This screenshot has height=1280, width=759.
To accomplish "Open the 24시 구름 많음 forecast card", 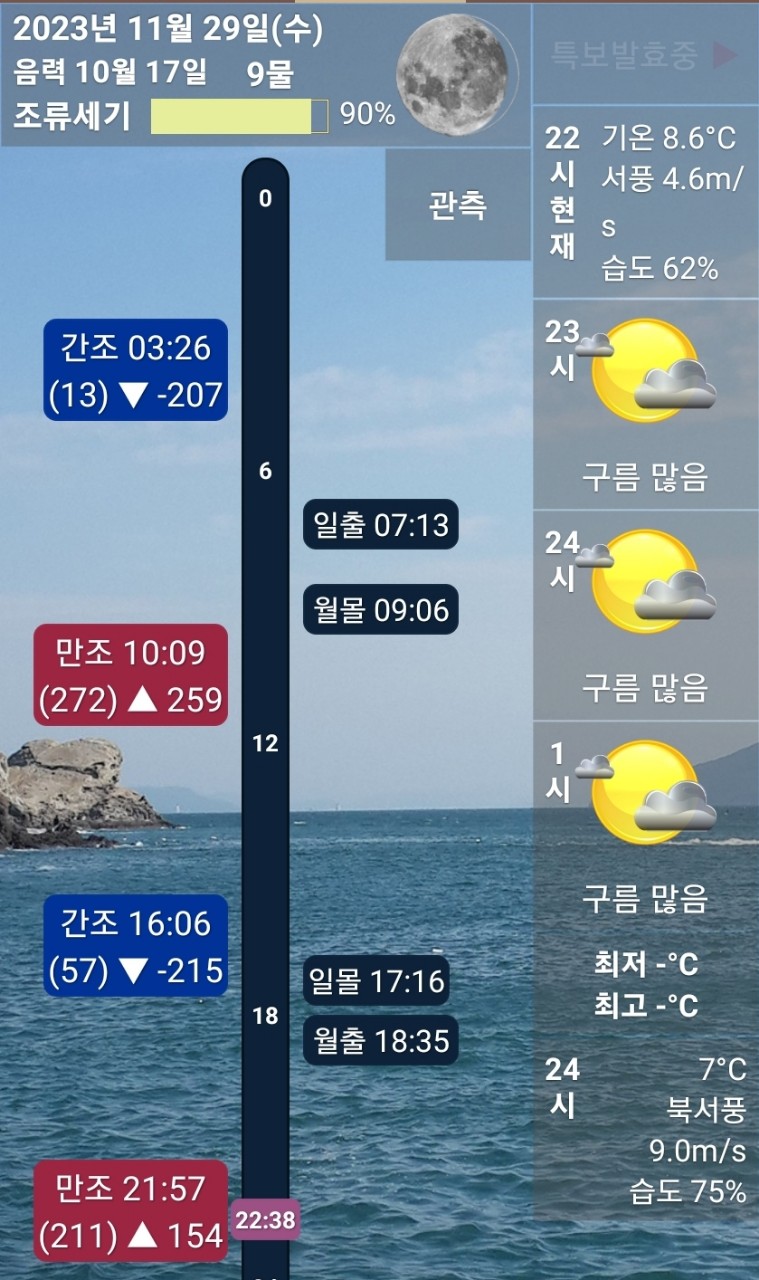I will 644,615.
